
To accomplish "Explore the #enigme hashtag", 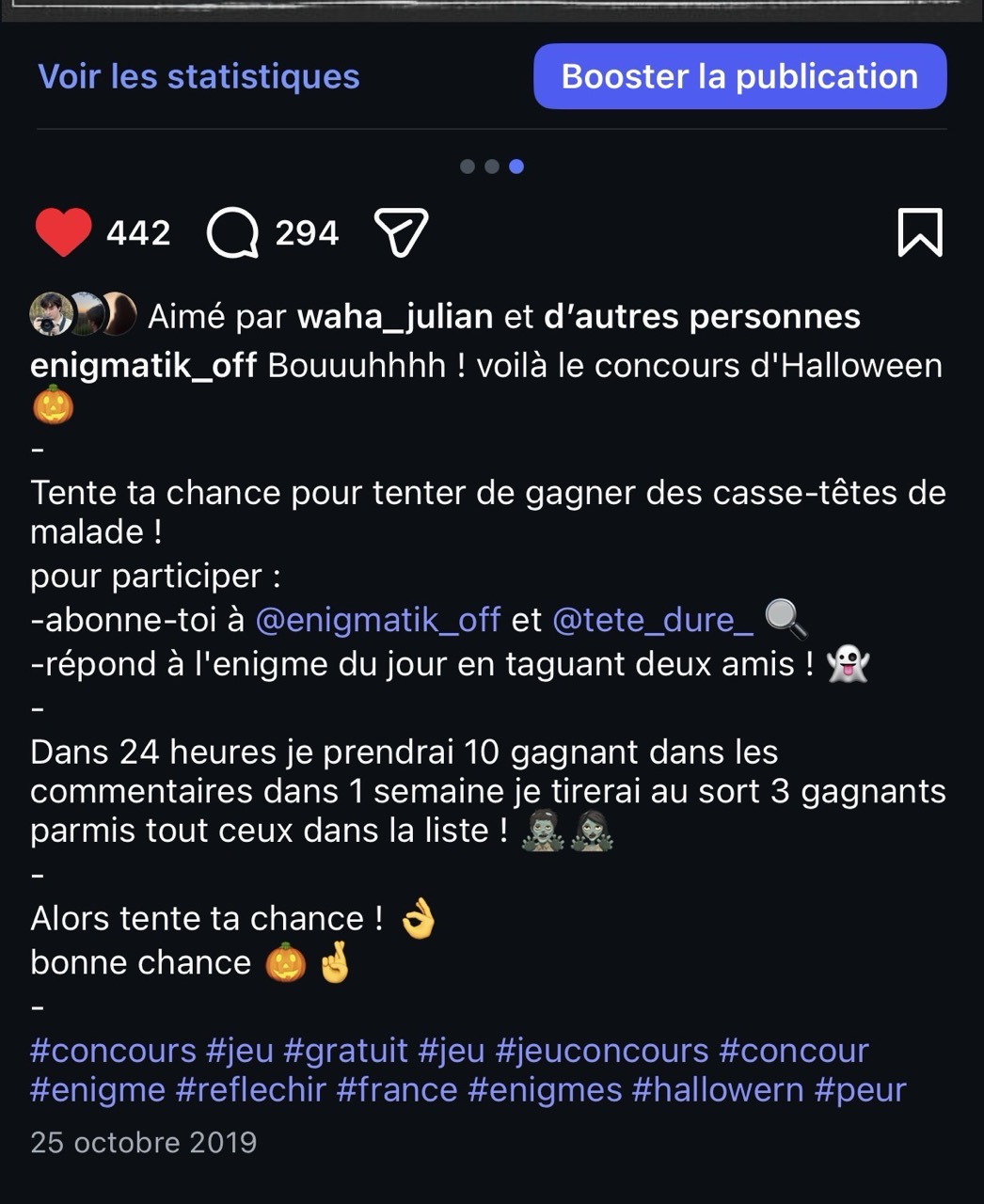I will click(98, 1090).
